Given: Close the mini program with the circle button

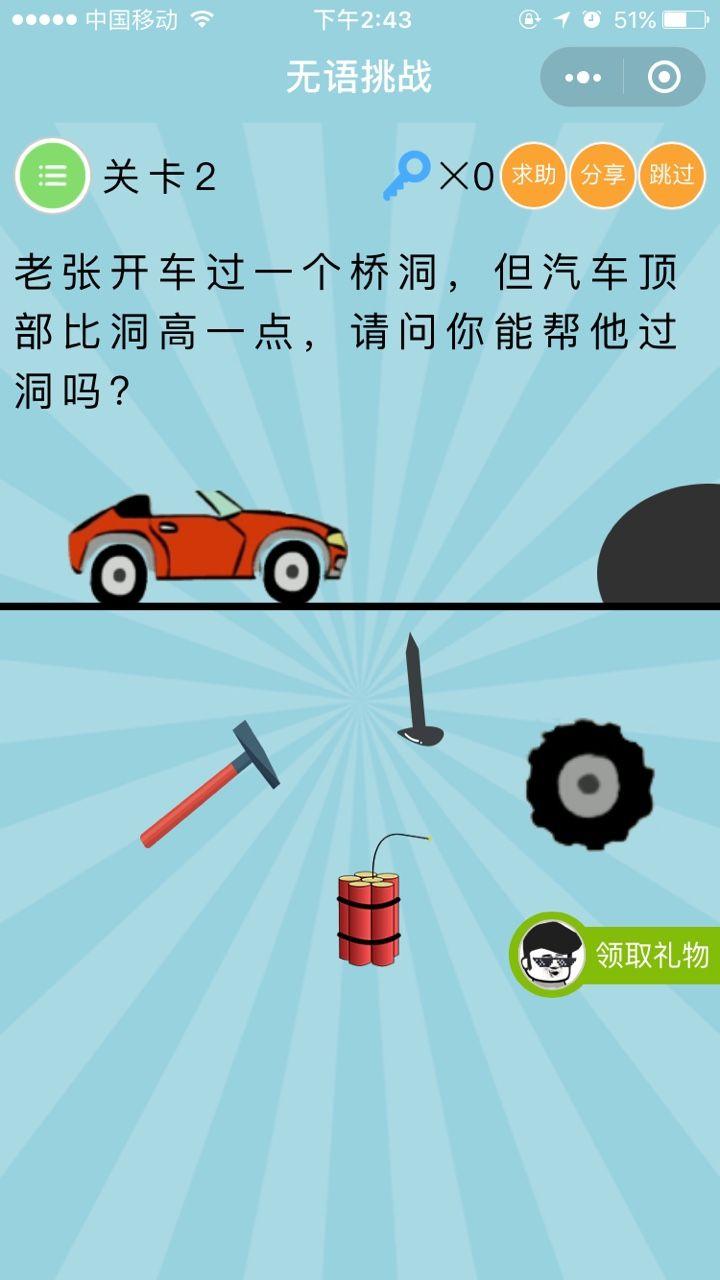Looking at the screenshot, I should (664, 77).
